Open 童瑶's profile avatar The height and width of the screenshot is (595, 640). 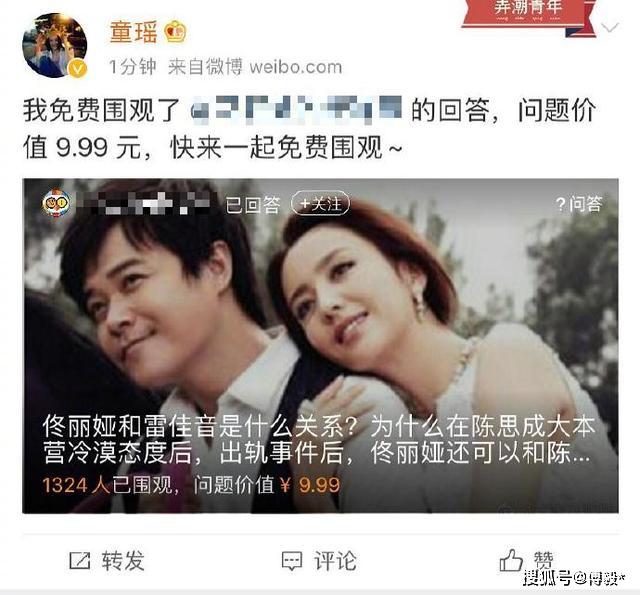[54, 46]
